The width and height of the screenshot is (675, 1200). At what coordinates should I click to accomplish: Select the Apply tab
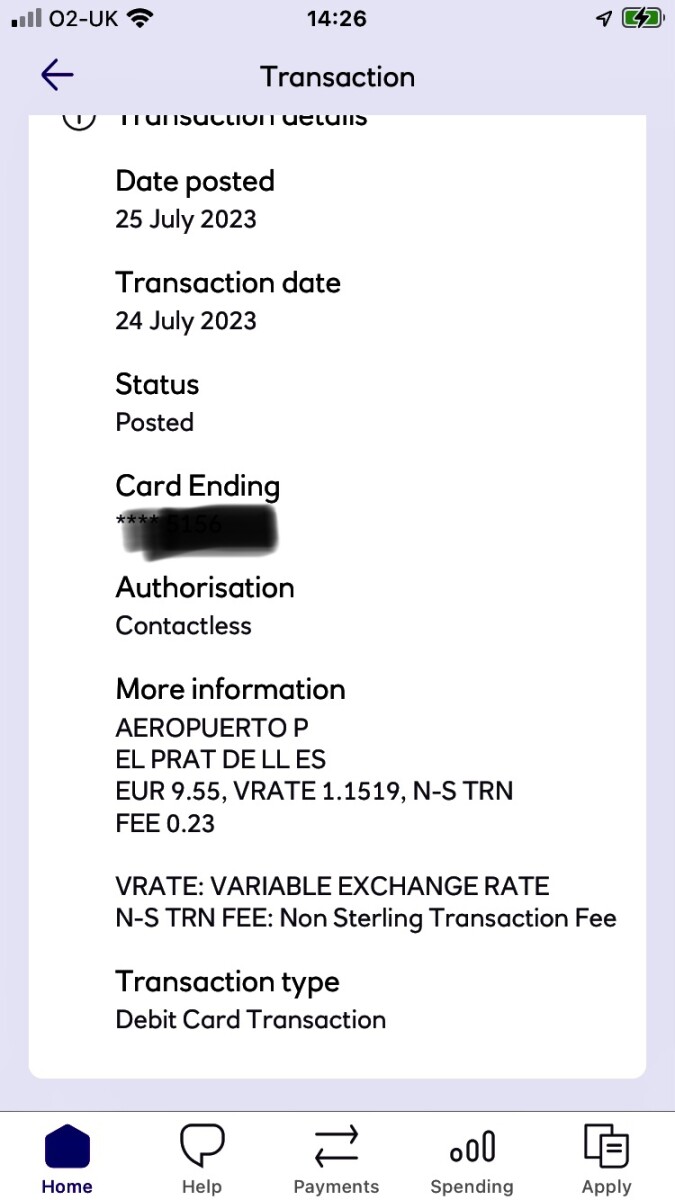[606, 1159]
